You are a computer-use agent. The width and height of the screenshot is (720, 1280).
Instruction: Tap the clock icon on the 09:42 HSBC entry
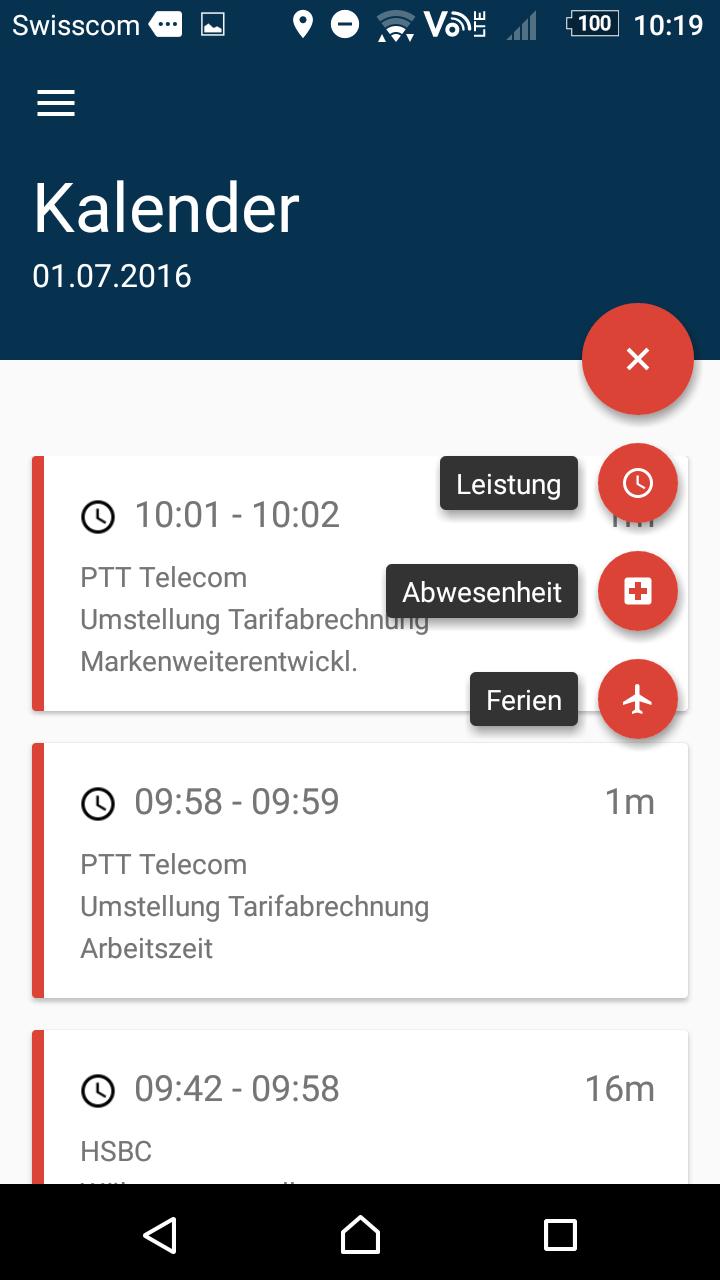click(x=97, y=1089)
